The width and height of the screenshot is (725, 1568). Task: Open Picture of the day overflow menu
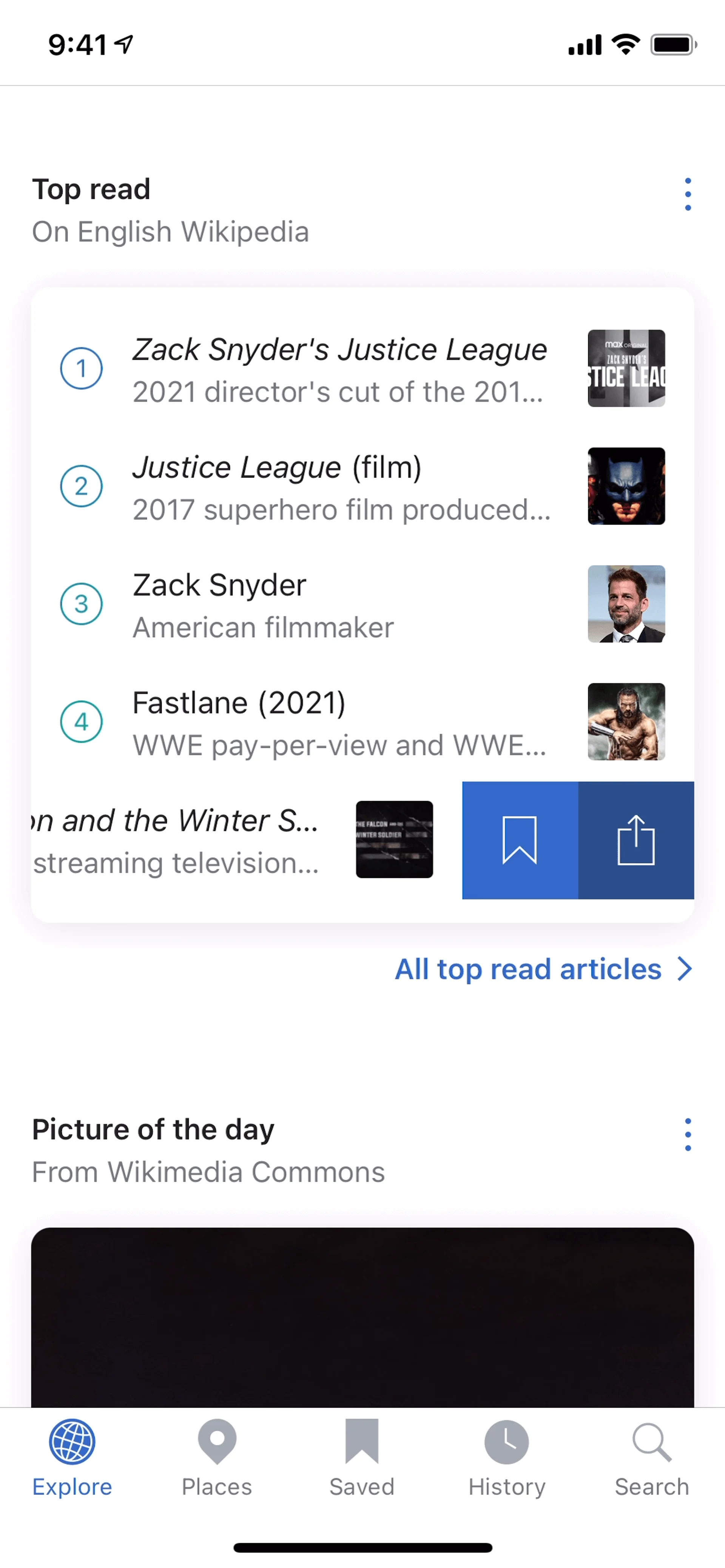[687, 1135]
